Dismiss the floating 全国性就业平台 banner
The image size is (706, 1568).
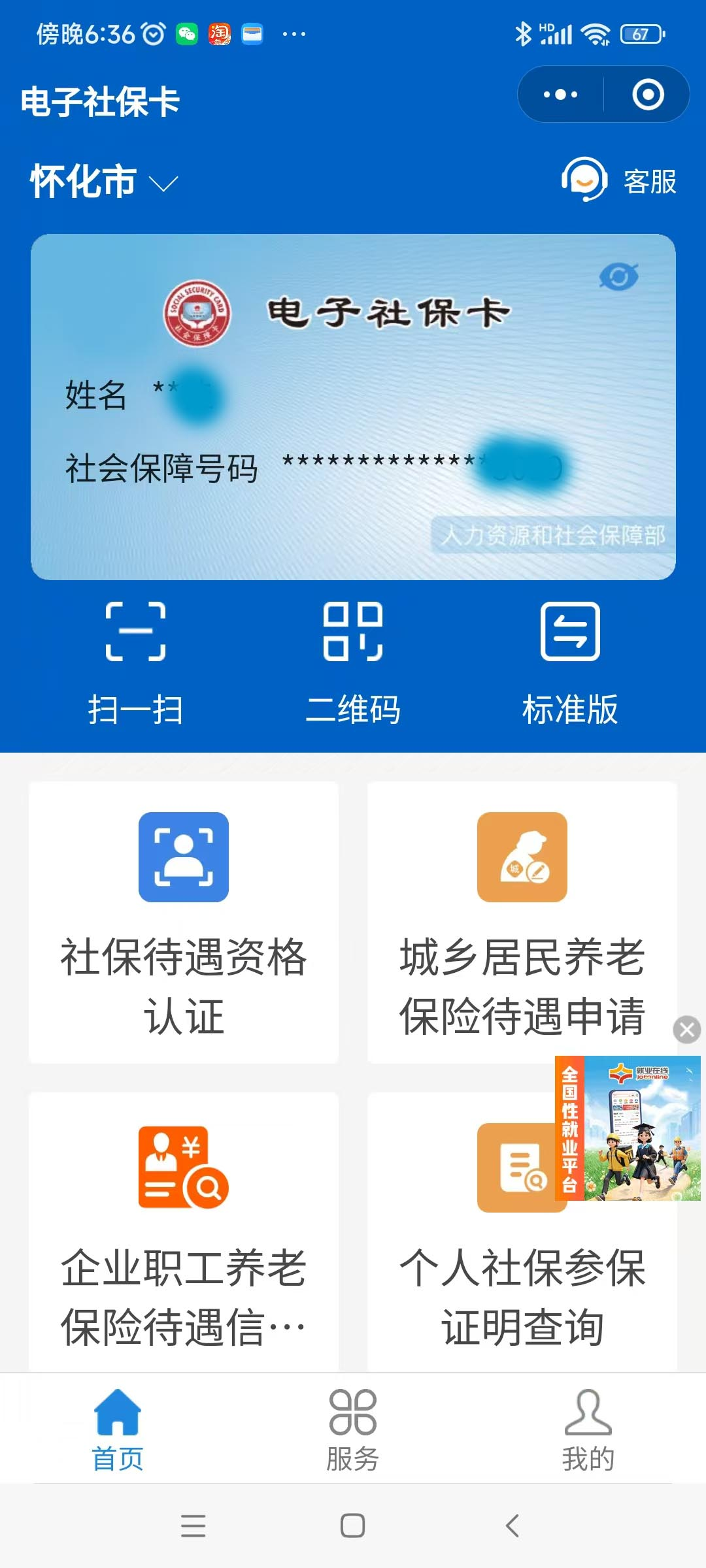(687, 1030)
